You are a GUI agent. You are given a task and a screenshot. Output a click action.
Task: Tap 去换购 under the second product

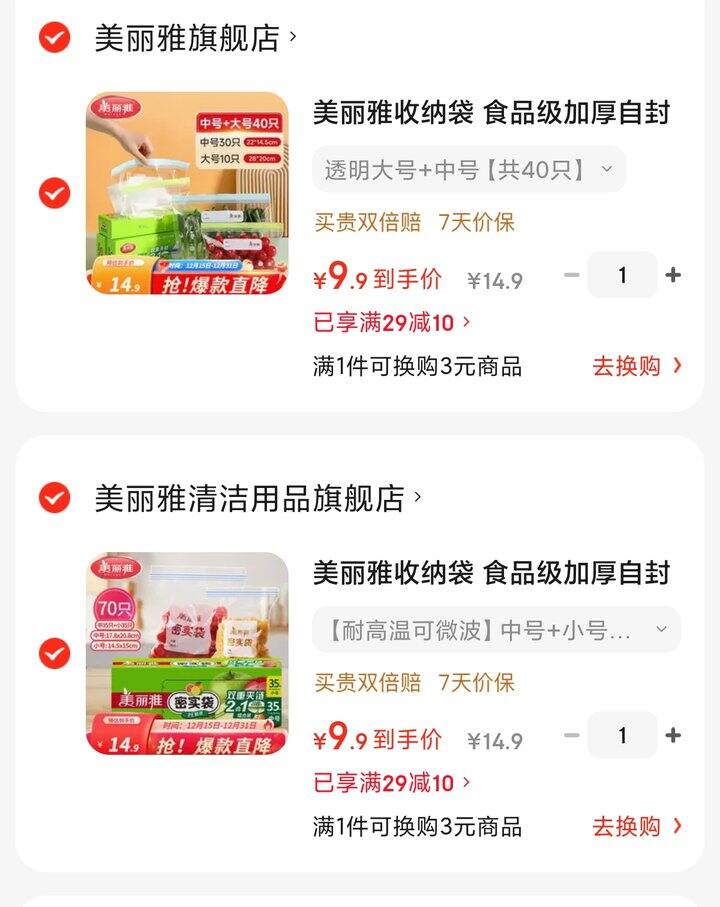tap(634, 827)
